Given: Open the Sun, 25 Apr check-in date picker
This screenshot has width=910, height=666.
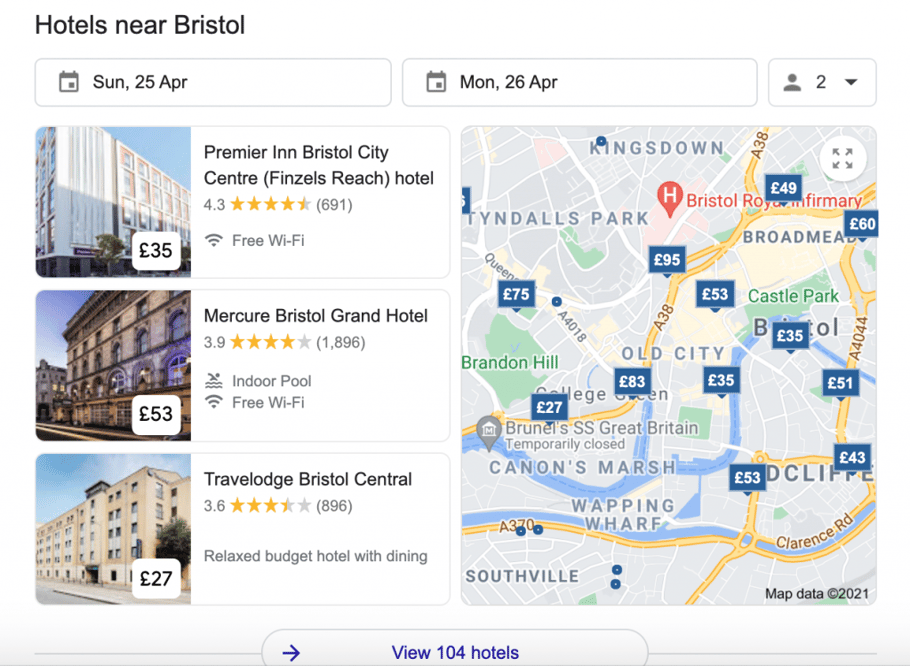Looking at the screenshot, I should (x=212, y=83).
